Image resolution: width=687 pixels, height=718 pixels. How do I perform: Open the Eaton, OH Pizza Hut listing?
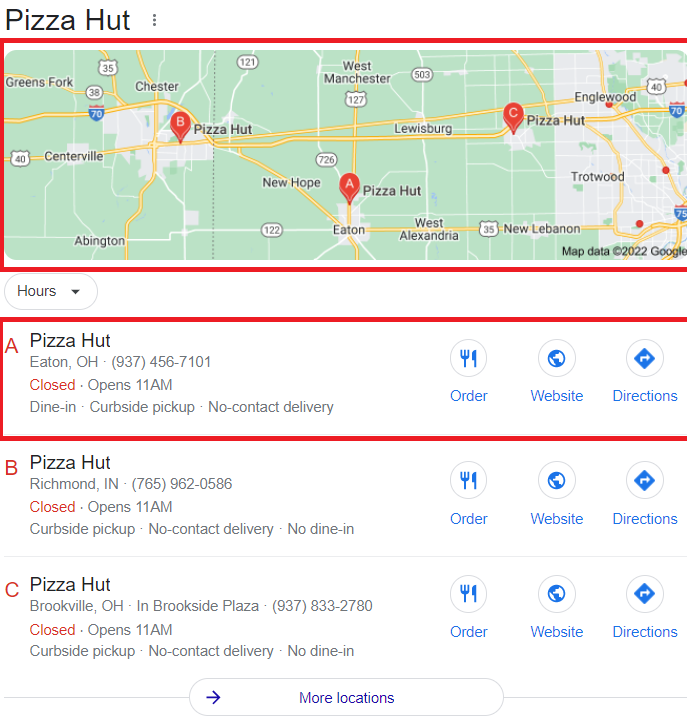point(70,341)
